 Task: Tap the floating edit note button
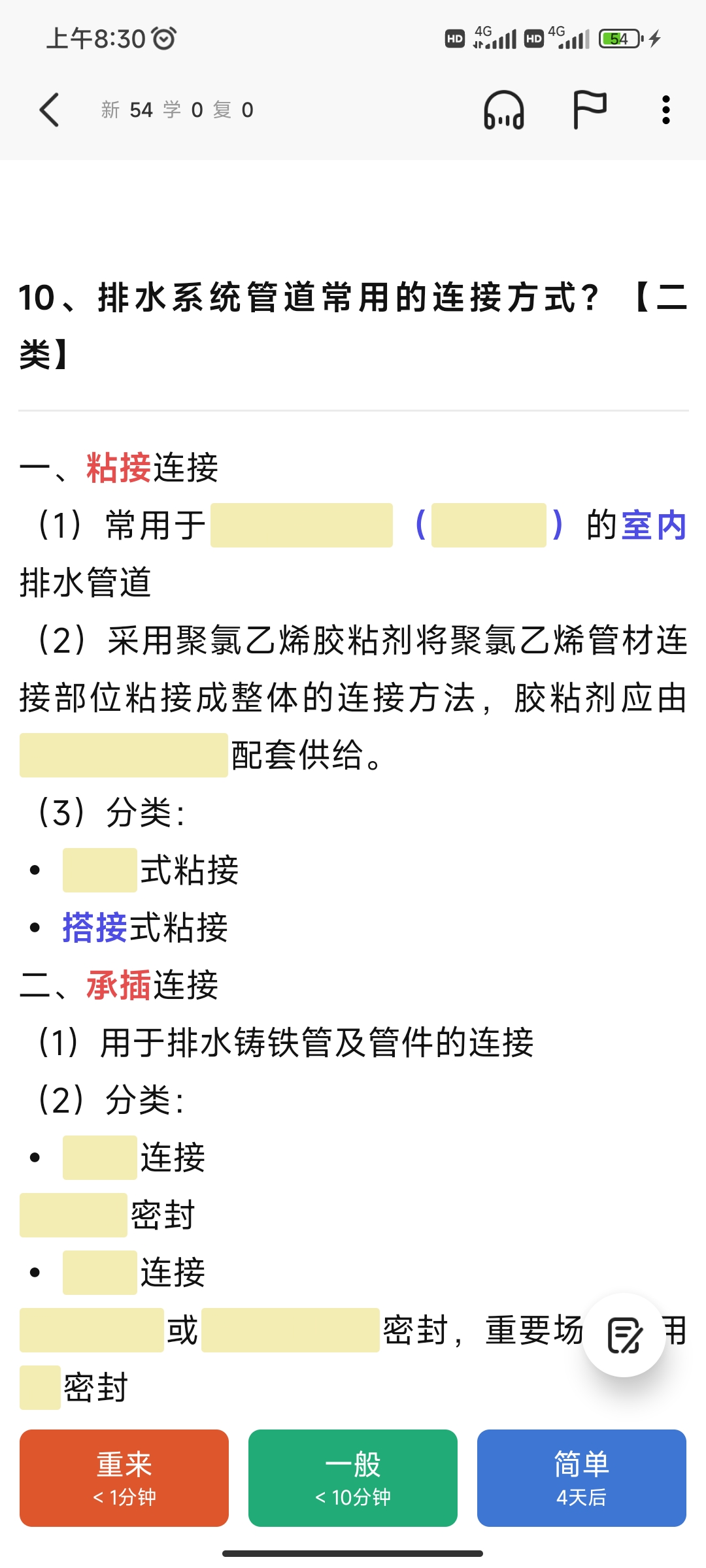[624, 1334]
